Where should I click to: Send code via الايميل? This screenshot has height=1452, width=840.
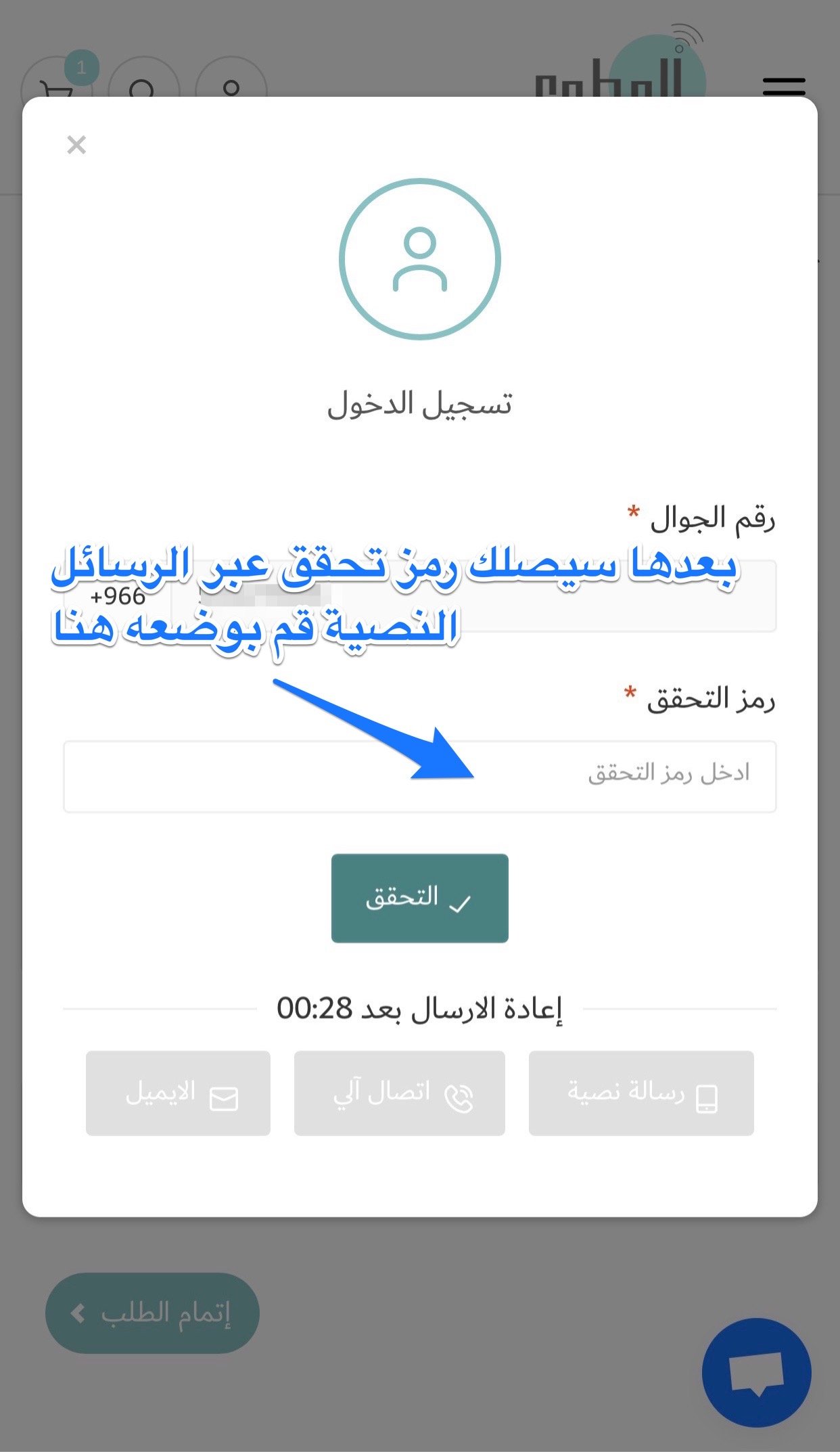[x=178, y=1093]
